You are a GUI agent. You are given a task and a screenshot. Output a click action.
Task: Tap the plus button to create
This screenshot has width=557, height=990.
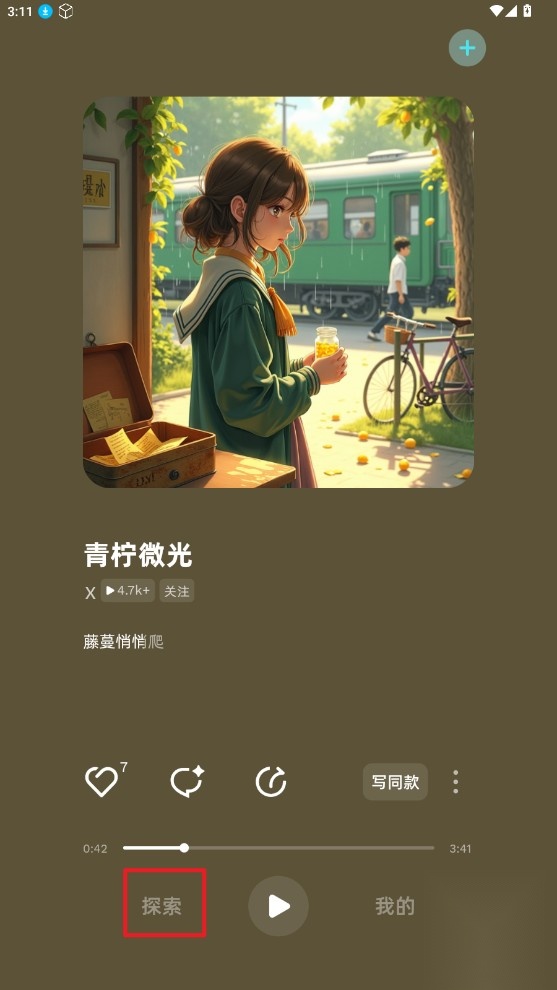click(x=467, y=48)
